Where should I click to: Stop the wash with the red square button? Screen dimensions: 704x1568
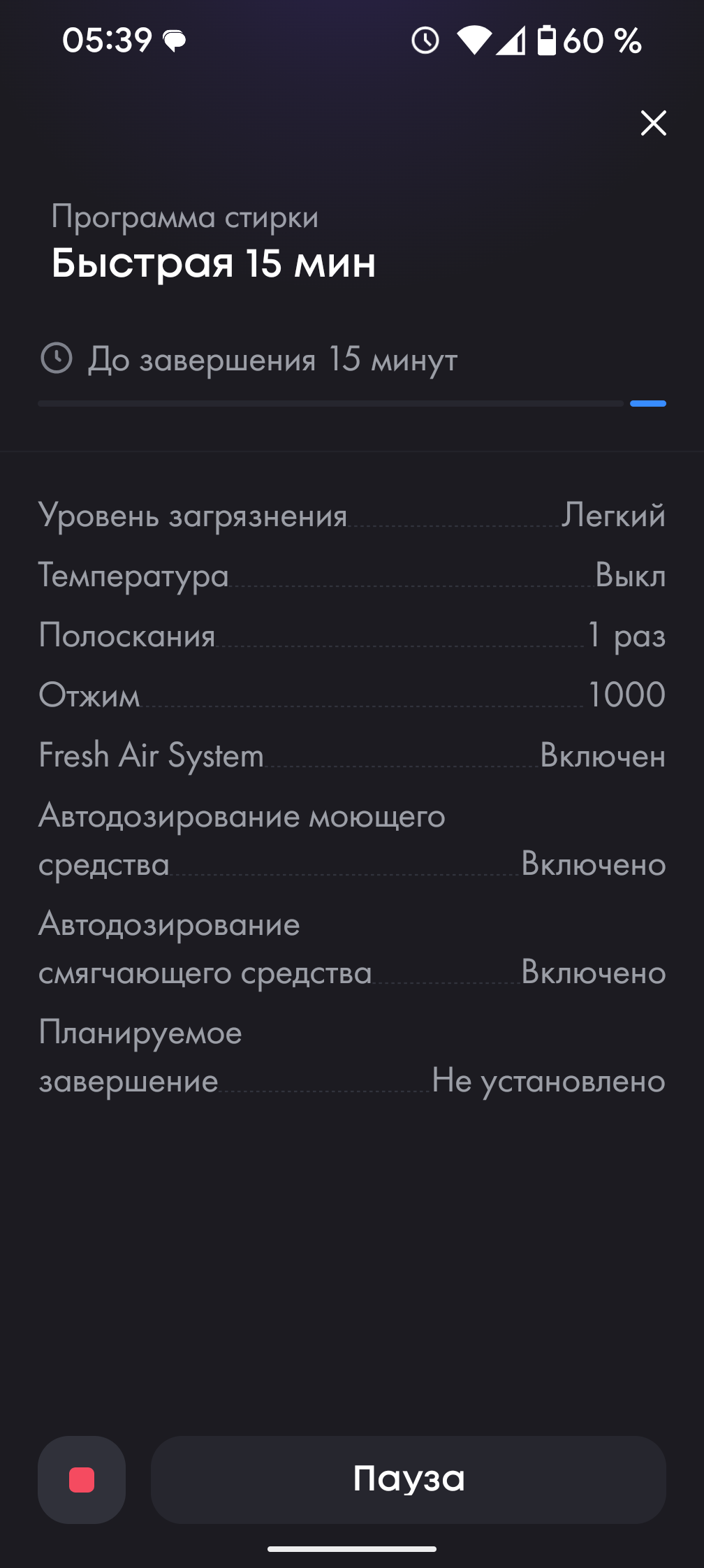coord(82,1479)
